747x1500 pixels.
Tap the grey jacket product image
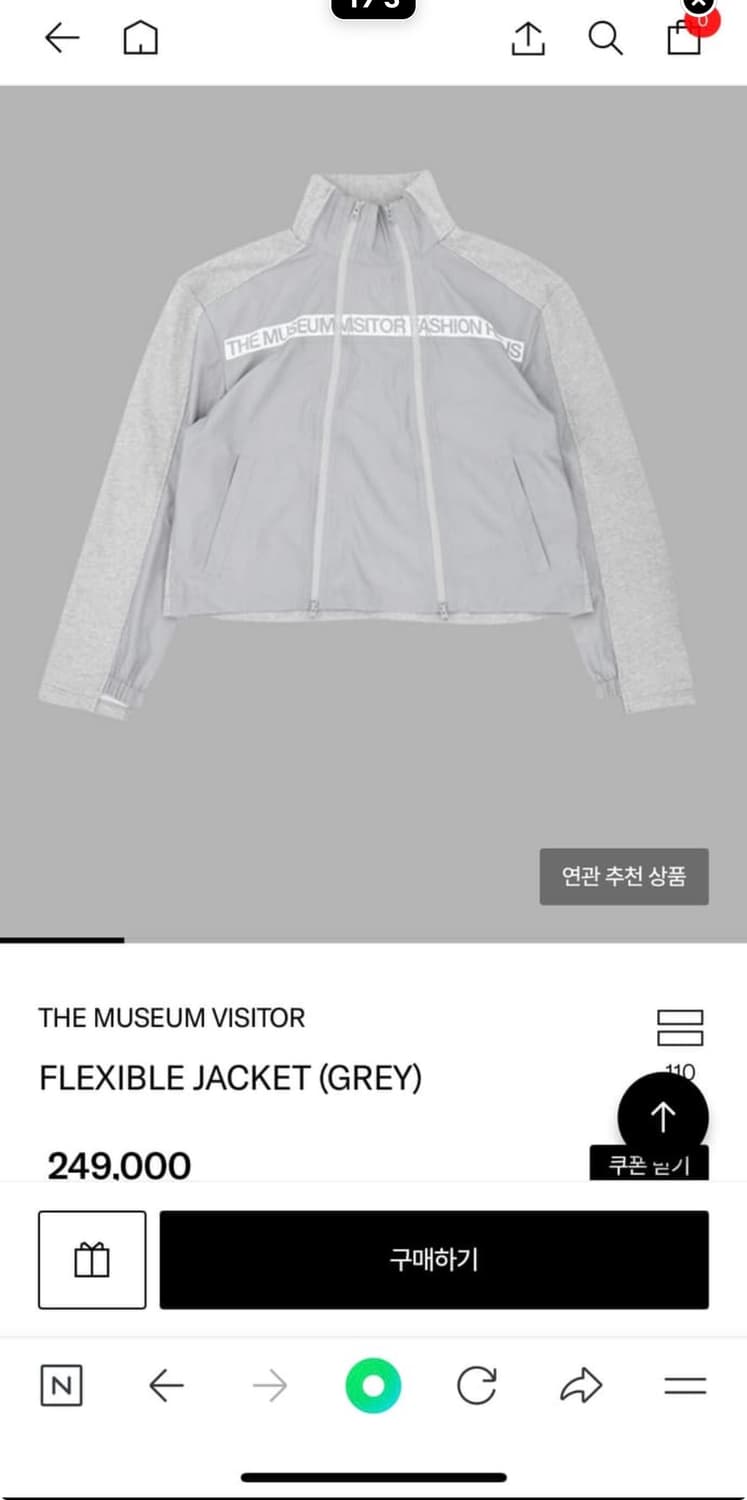pyautogui.click(x=373, y=450)
